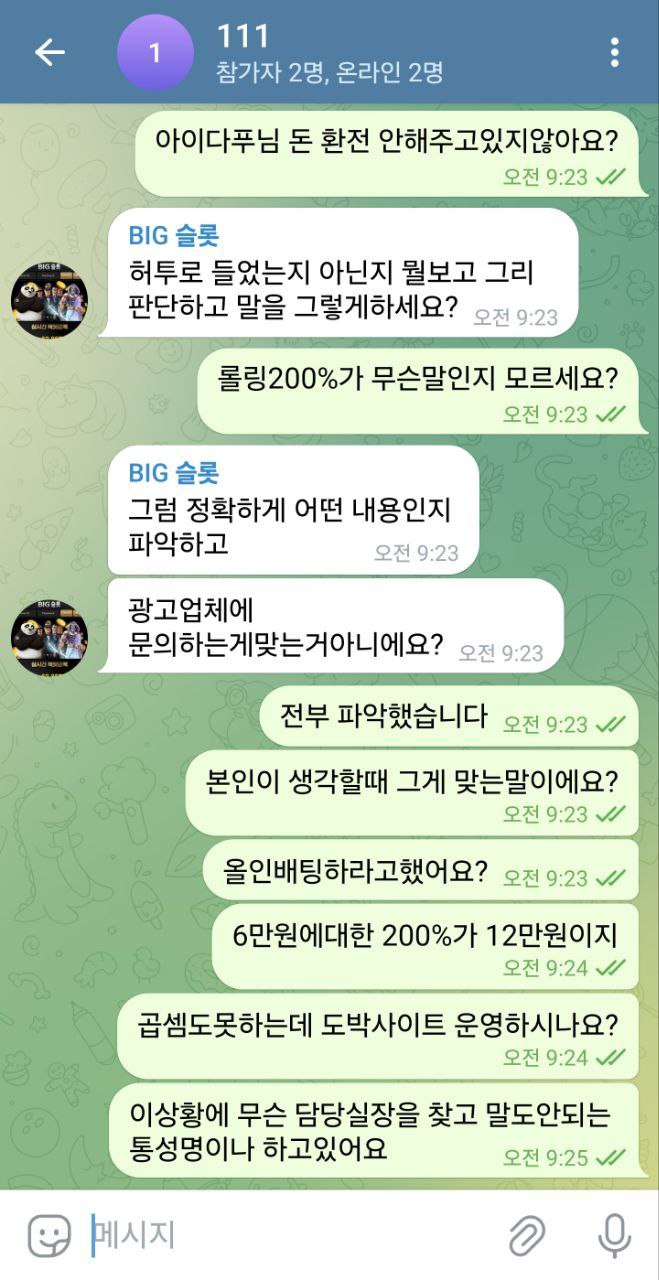Open the 111 group info header
Viewport: 659px width, 1280px height.
click(330, 53)
